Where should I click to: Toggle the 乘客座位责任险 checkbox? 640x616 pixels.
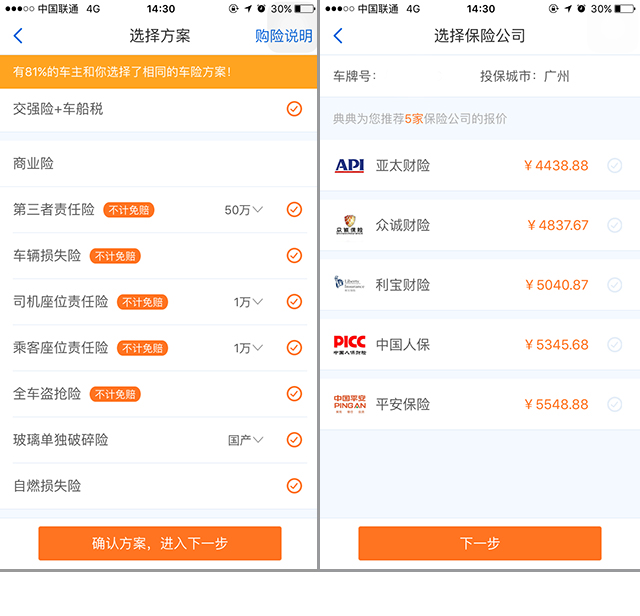(x=294, y=348)
